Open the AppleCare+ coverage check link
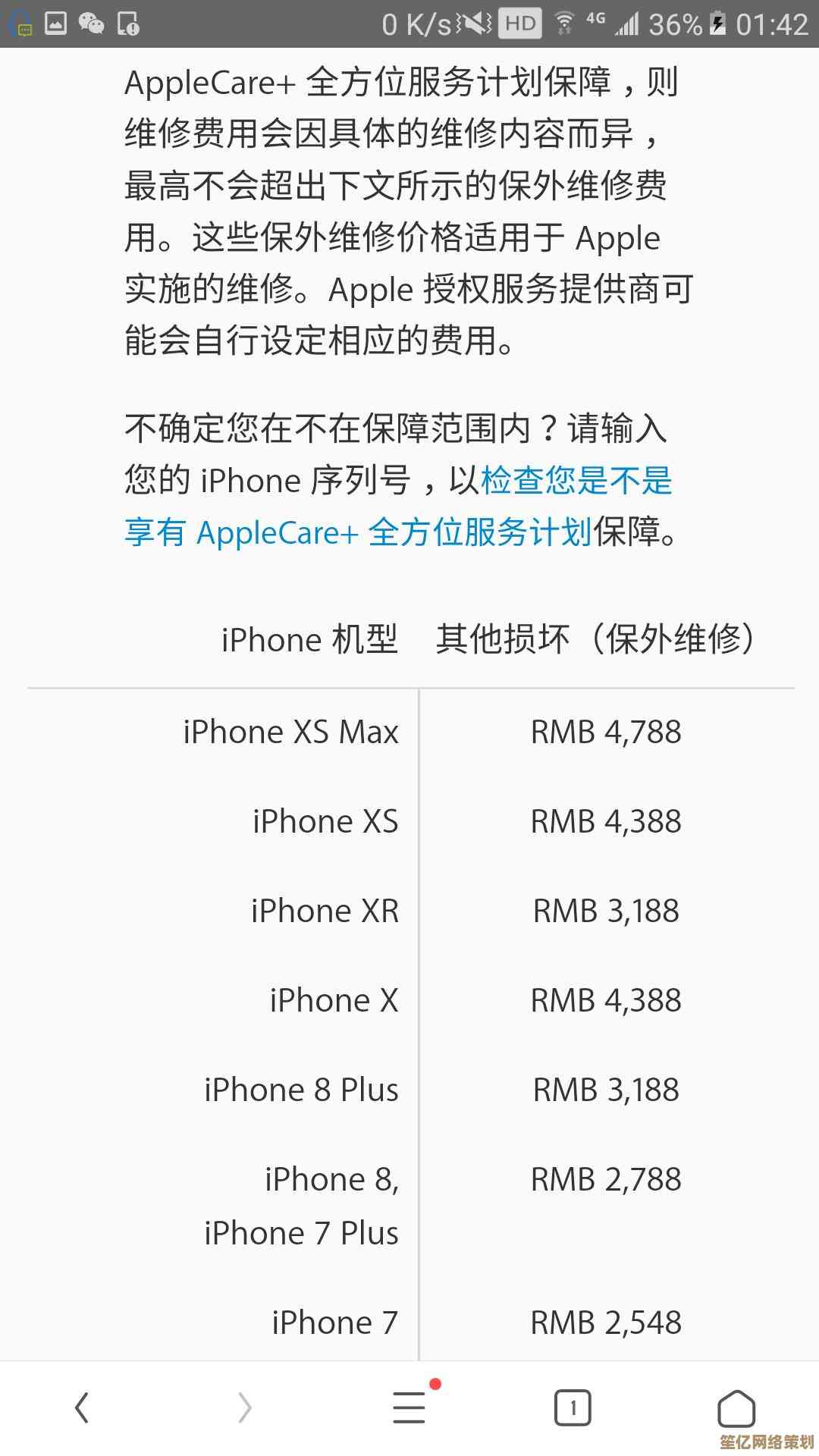 (x=356, y=532)
